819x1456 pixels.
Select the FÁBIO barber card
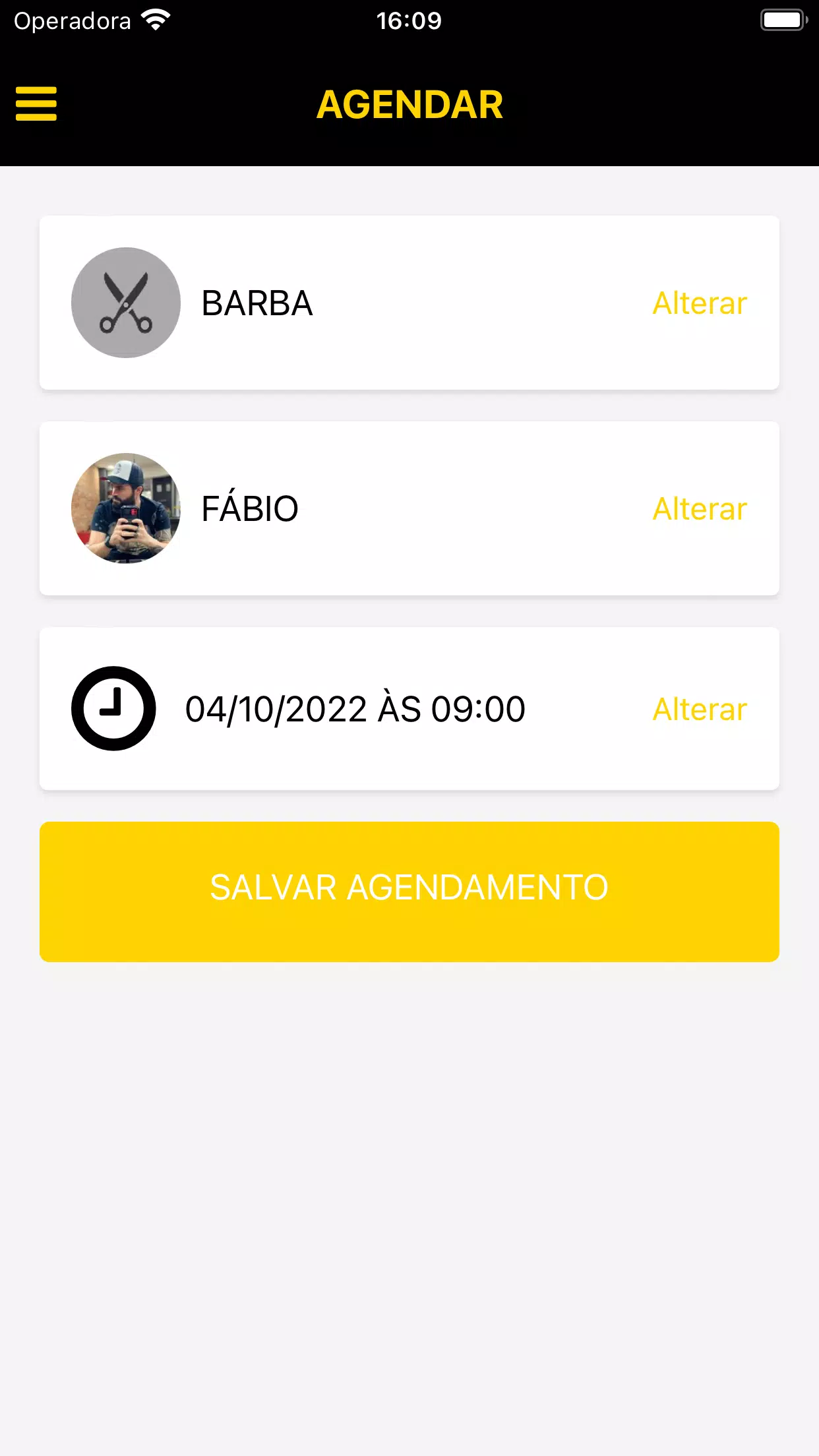pos(409,508)
